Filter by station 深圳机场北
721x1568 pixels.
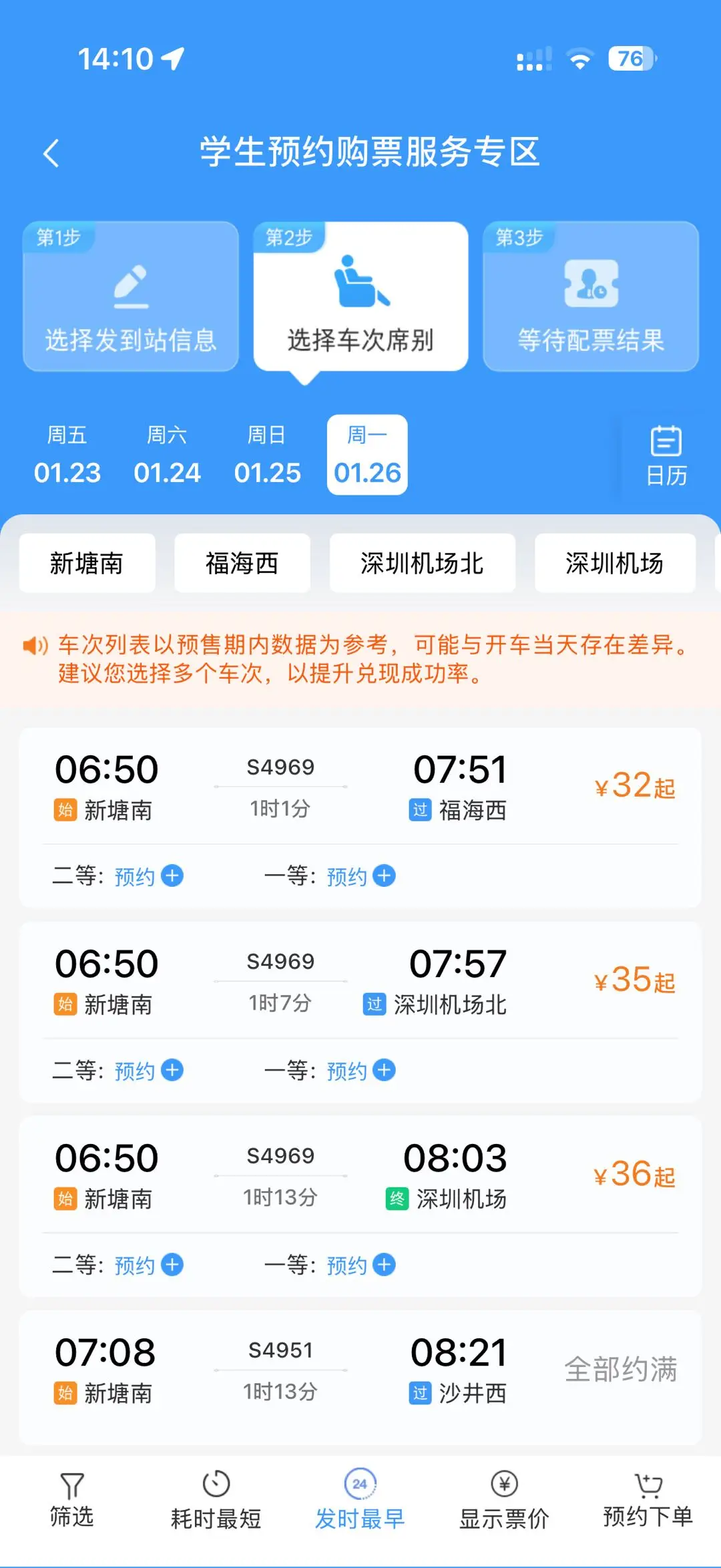click(x=422, y=563)
